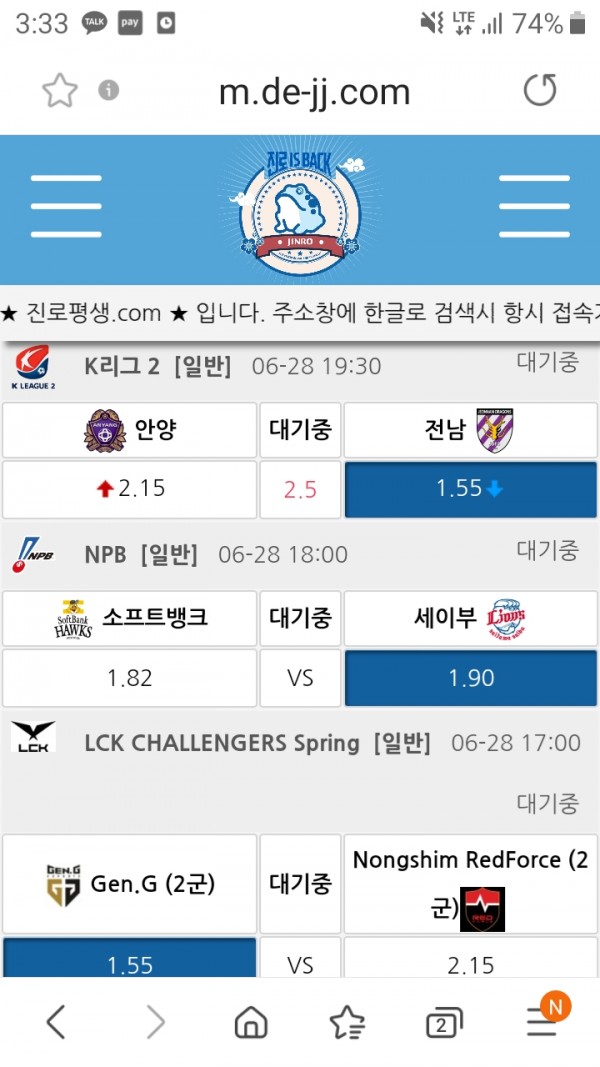This screenshot has width=600, height=1067.
Task: Go to browser home page
Action: [x=251, y=1022]
